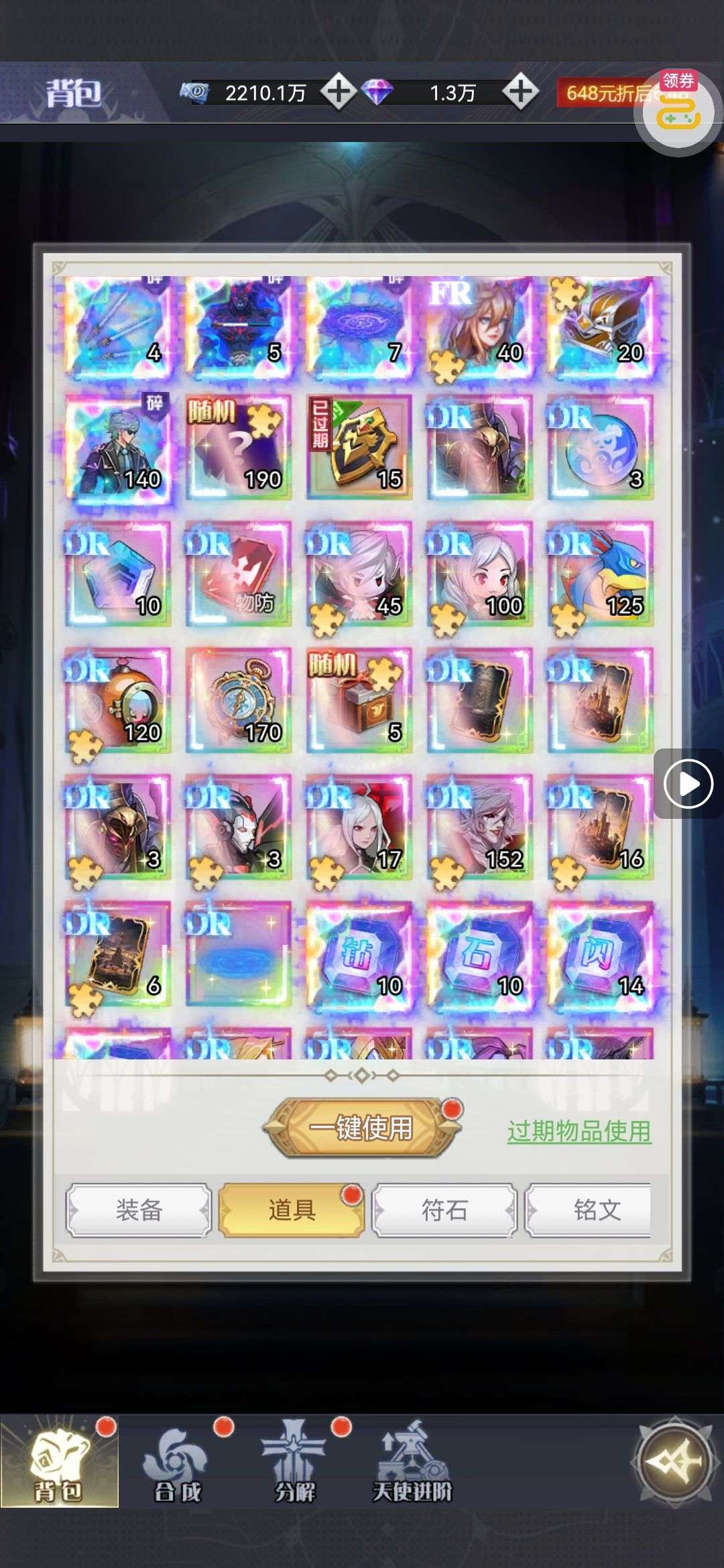Select the 道具 tab
Viewport: 724px width, 1568px height.
point(291,1210)
